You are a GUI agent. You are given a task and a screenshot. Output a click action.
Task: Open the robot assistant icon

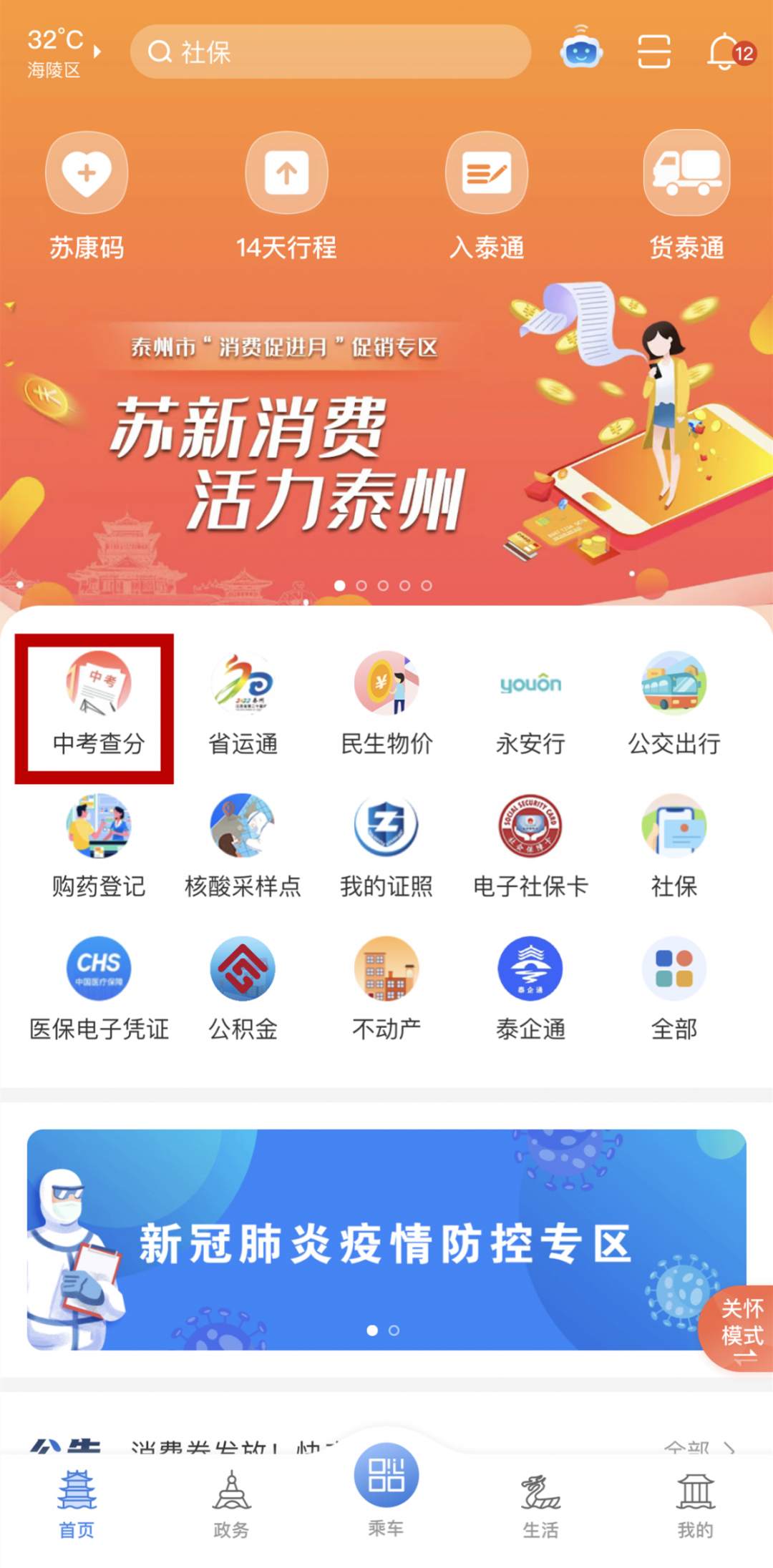pos(581,50)
